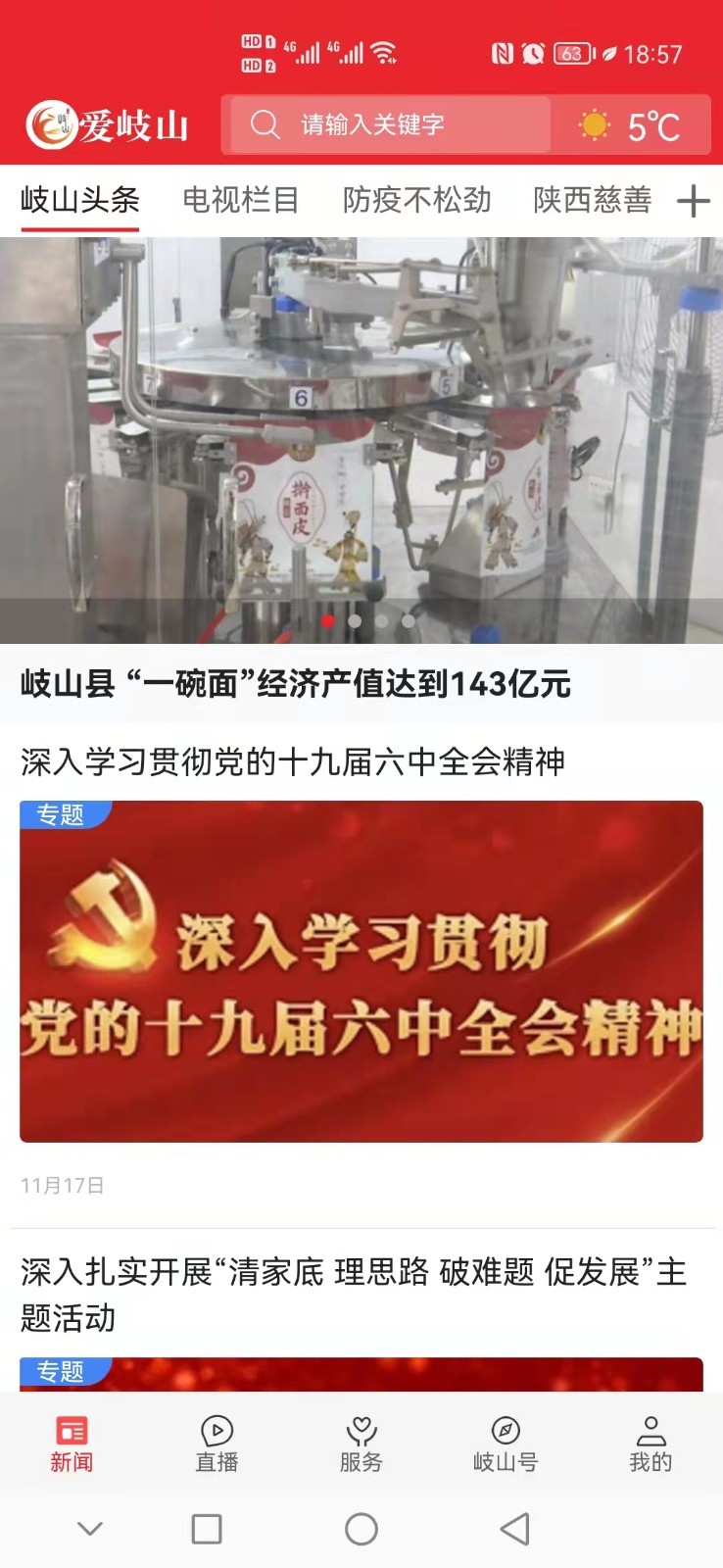Open the 防疫不松劲 tab
The height and width of the screenshot is (1568, 723).
click(x=416, y=201)
